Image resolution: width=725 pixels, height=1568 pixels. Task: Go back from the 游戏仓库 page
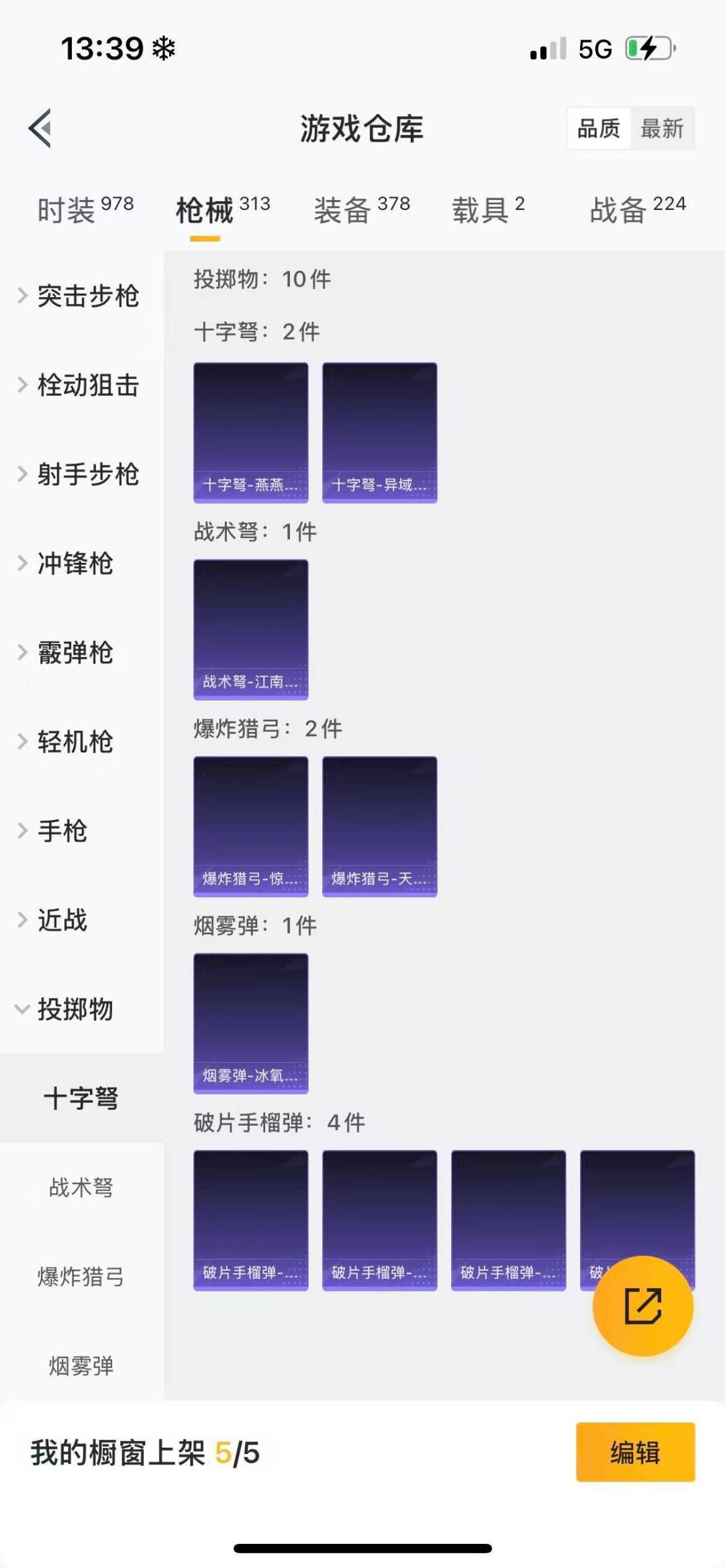pos(41,127)
